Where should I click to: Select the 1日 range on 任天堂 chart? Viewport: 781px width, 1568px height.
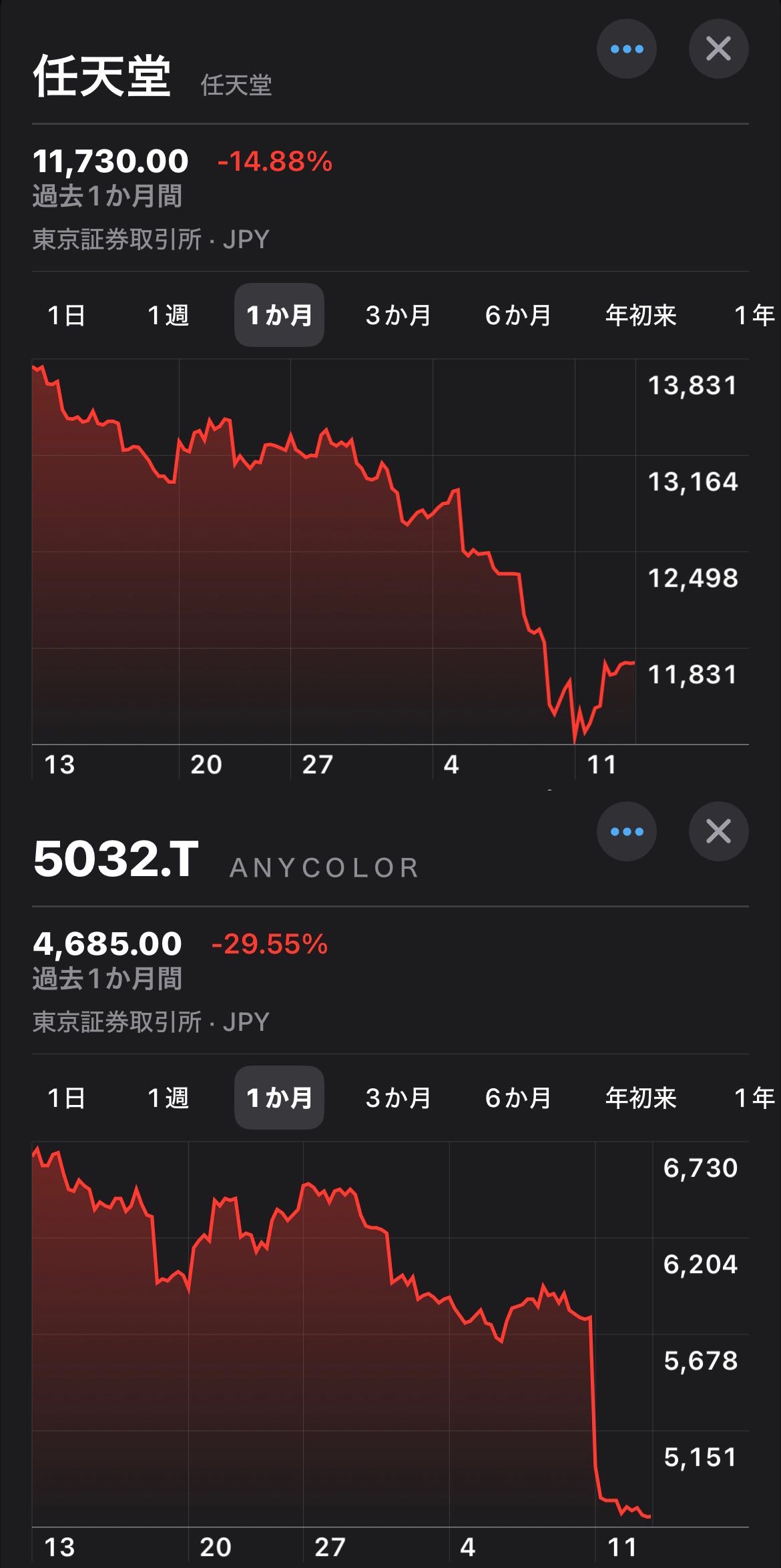pos(66,315)
